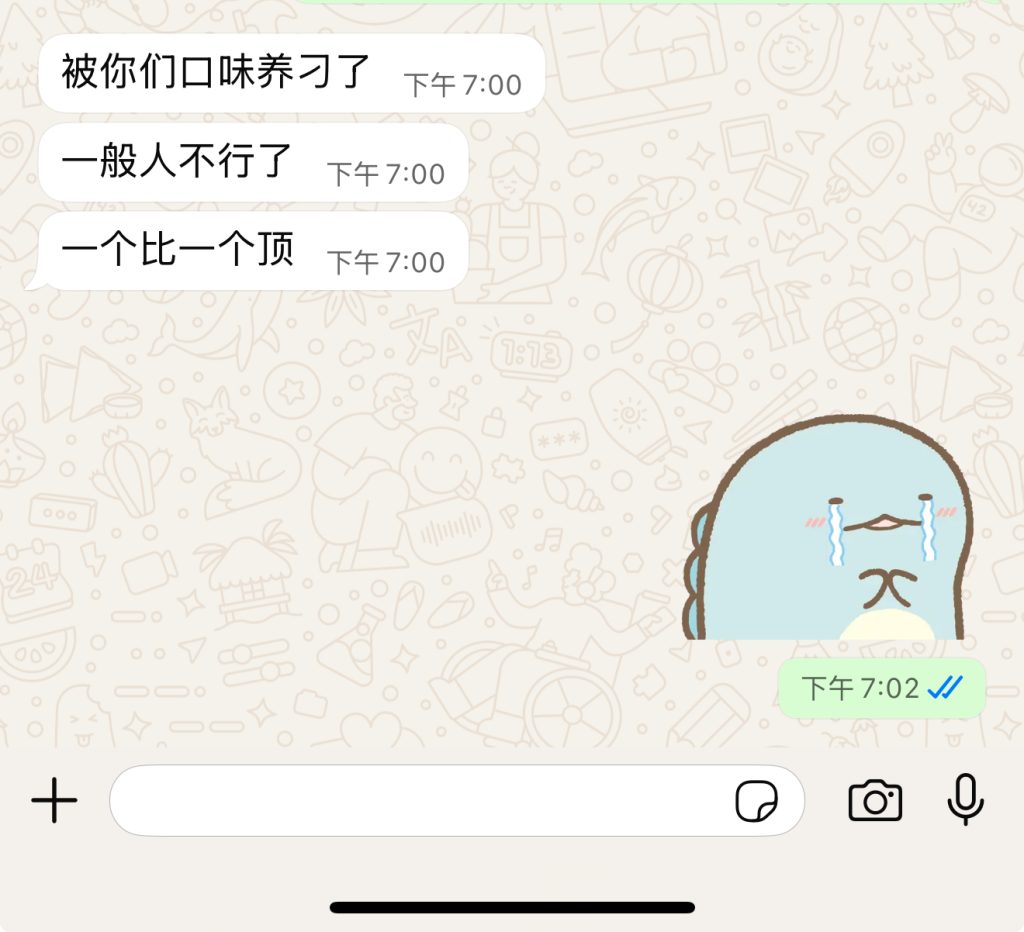Image resolution: width=1024 pixels, height=932 pixels.
Task: Open the attachment plus menu
Action: coord(54,801)
